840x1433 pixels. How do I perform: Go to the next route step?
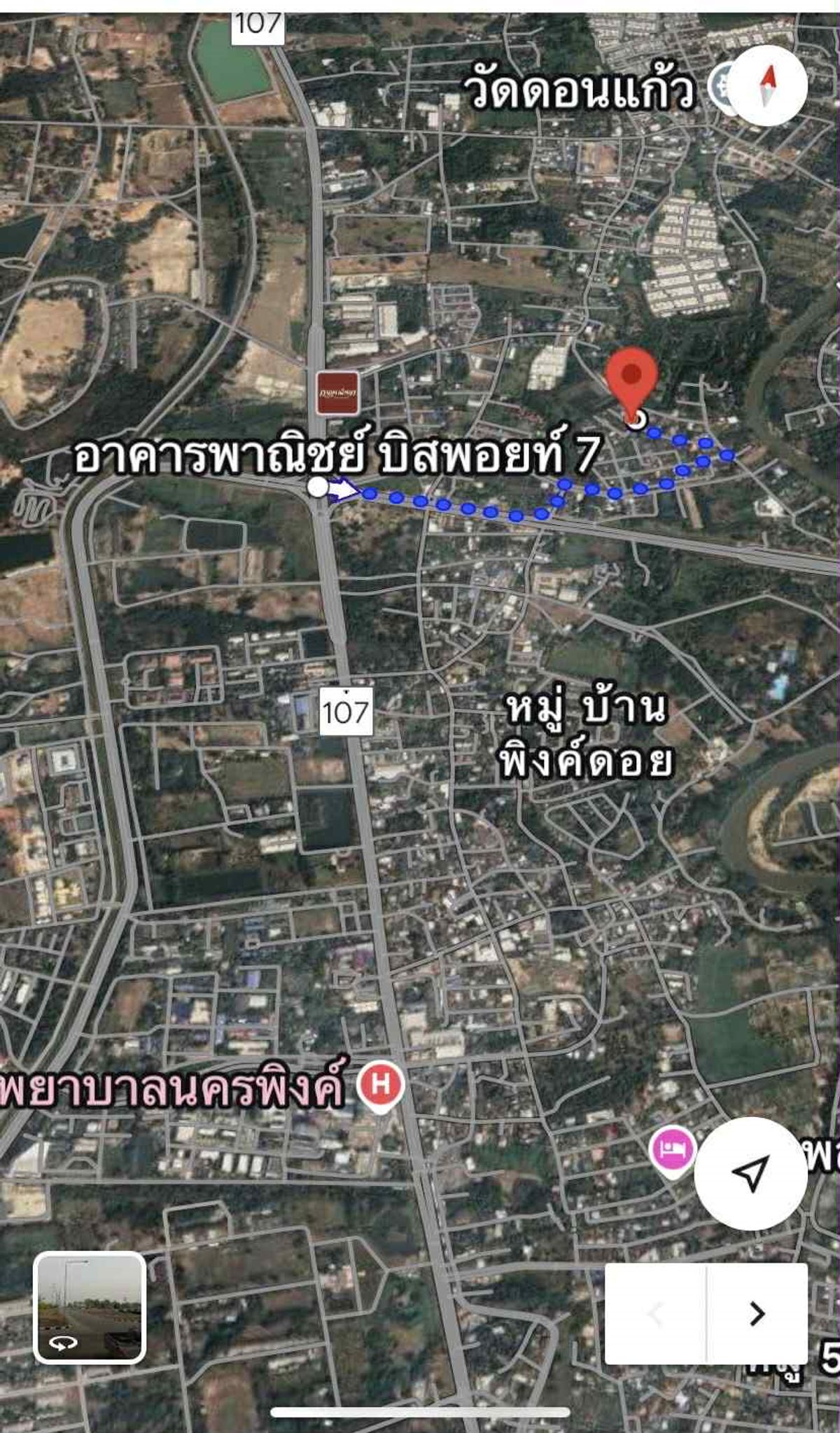(757, 1314)
